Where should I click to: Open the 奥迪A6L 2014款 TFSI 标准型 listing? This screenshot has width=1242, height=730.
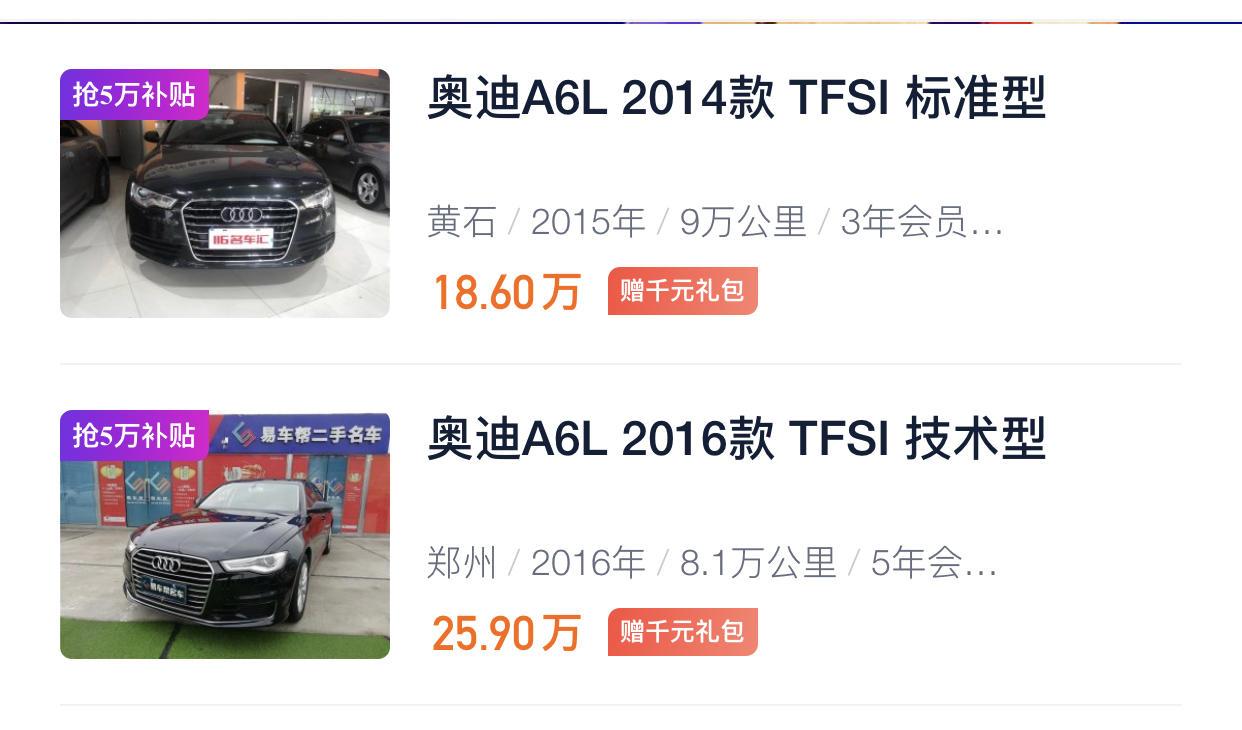pyautogui.click(x=736, y=99)
